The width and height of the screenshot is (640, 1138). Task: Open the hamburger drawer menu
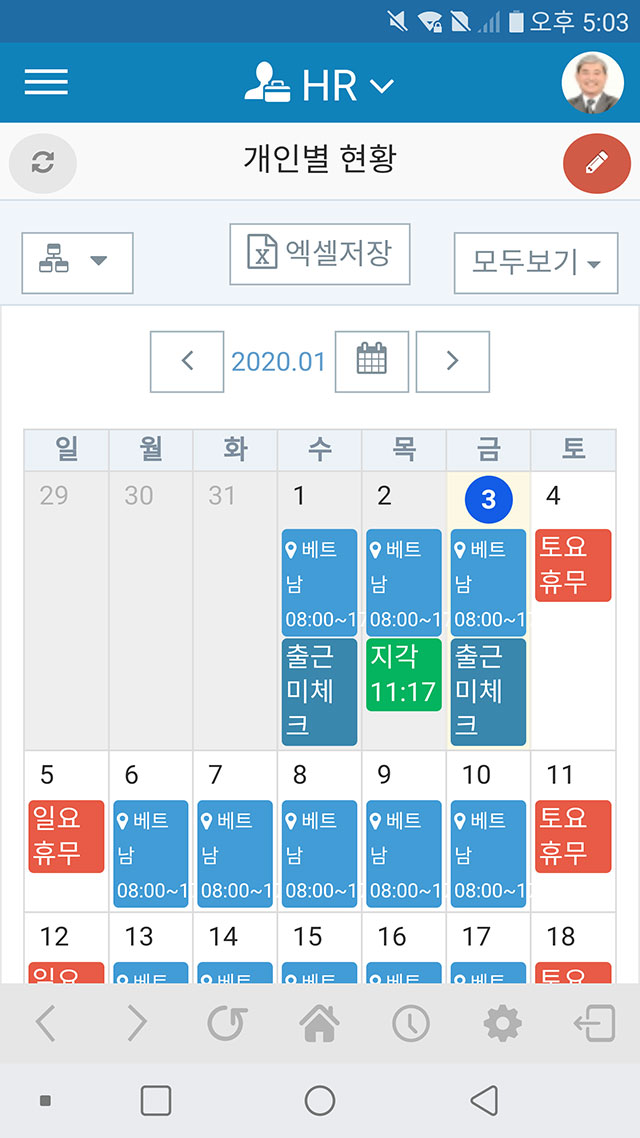tap(46, 82)
